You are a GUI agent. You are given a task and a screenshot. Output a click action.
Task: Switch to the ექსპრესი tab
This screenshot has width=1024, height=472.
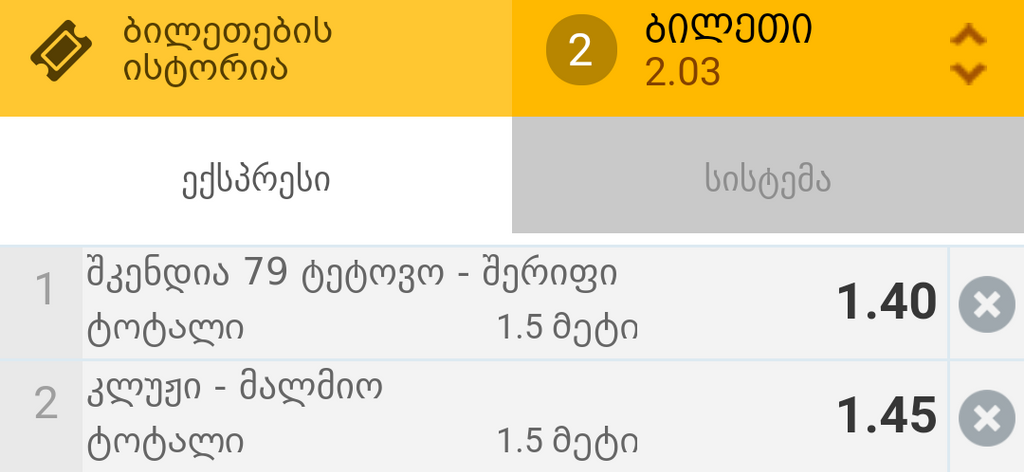(256, 180)
